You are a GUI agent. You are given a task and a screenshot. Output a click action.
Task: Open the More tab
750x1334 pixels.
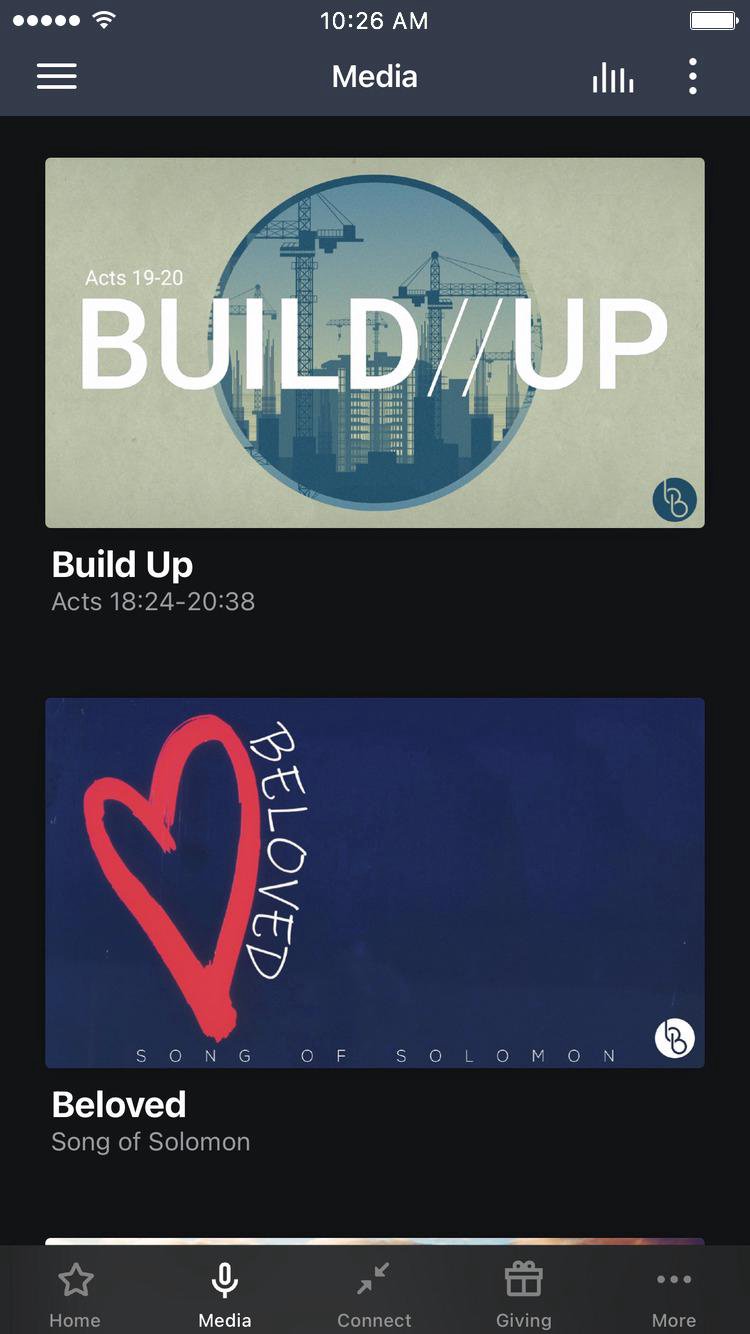[x=673, y=1294]
